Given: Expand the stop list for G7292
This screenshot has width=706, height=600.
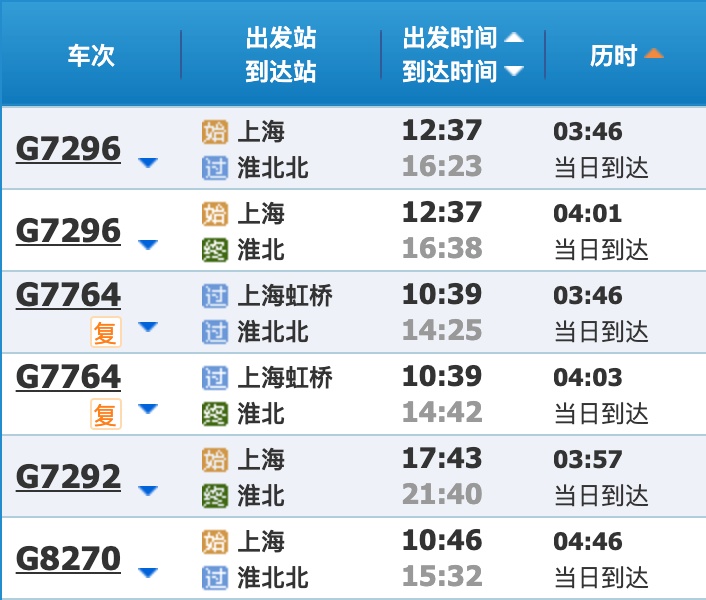Looking at the screenshot, I should pos(148,491).
